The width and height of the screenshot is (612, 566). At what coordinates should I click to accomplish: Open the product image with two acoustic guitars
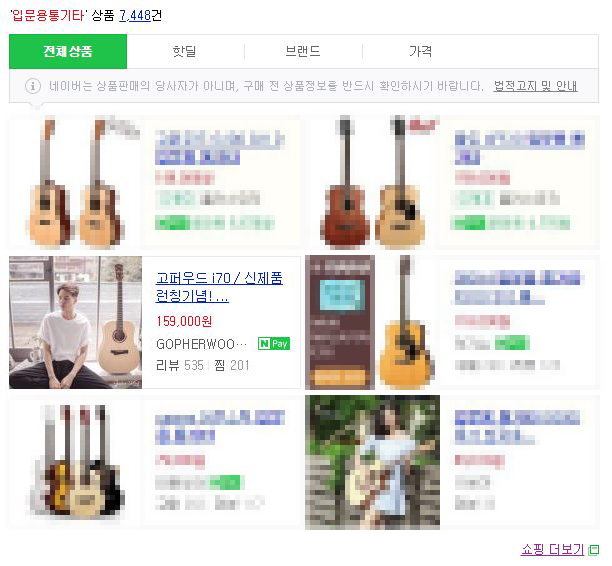pyautogui.click(x=75, y=180)
